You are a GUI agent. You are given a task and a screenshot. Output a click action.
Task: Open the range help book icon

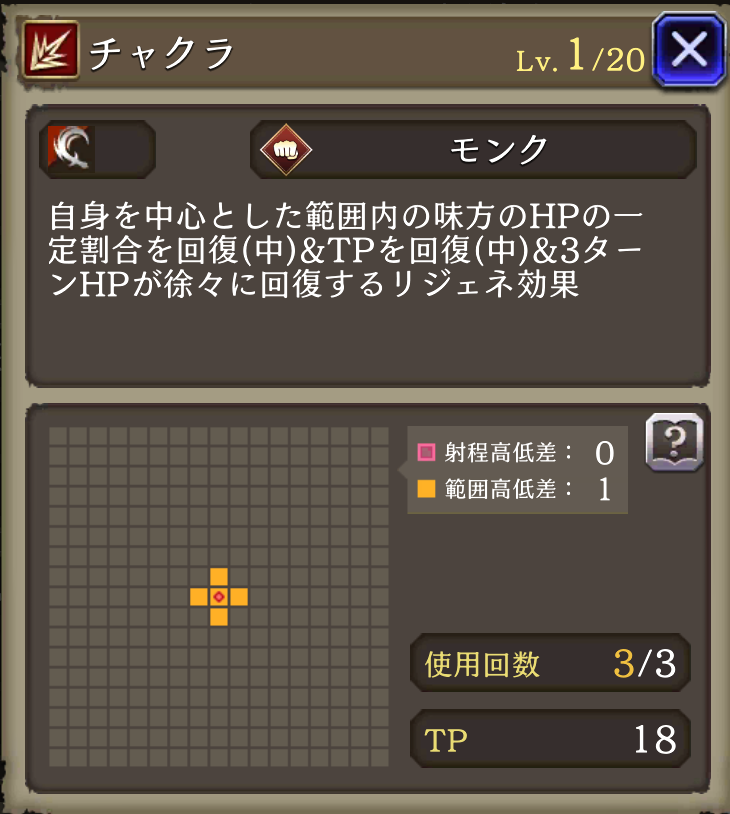pyautogui.click(x=675, y=442)
